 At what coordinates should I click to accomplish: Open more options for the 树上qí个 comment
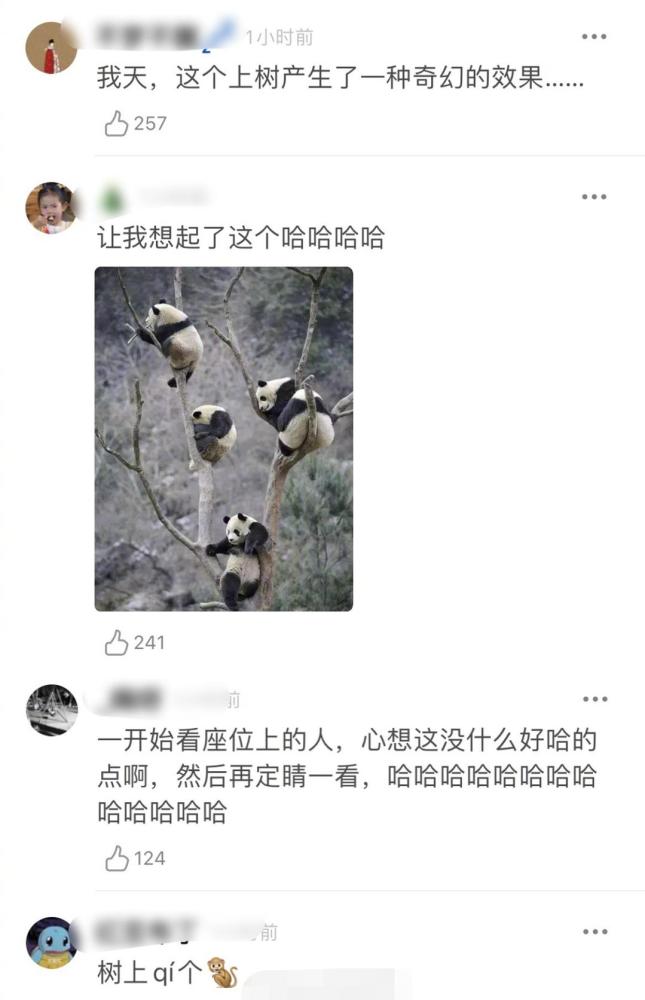pos(594,932)
